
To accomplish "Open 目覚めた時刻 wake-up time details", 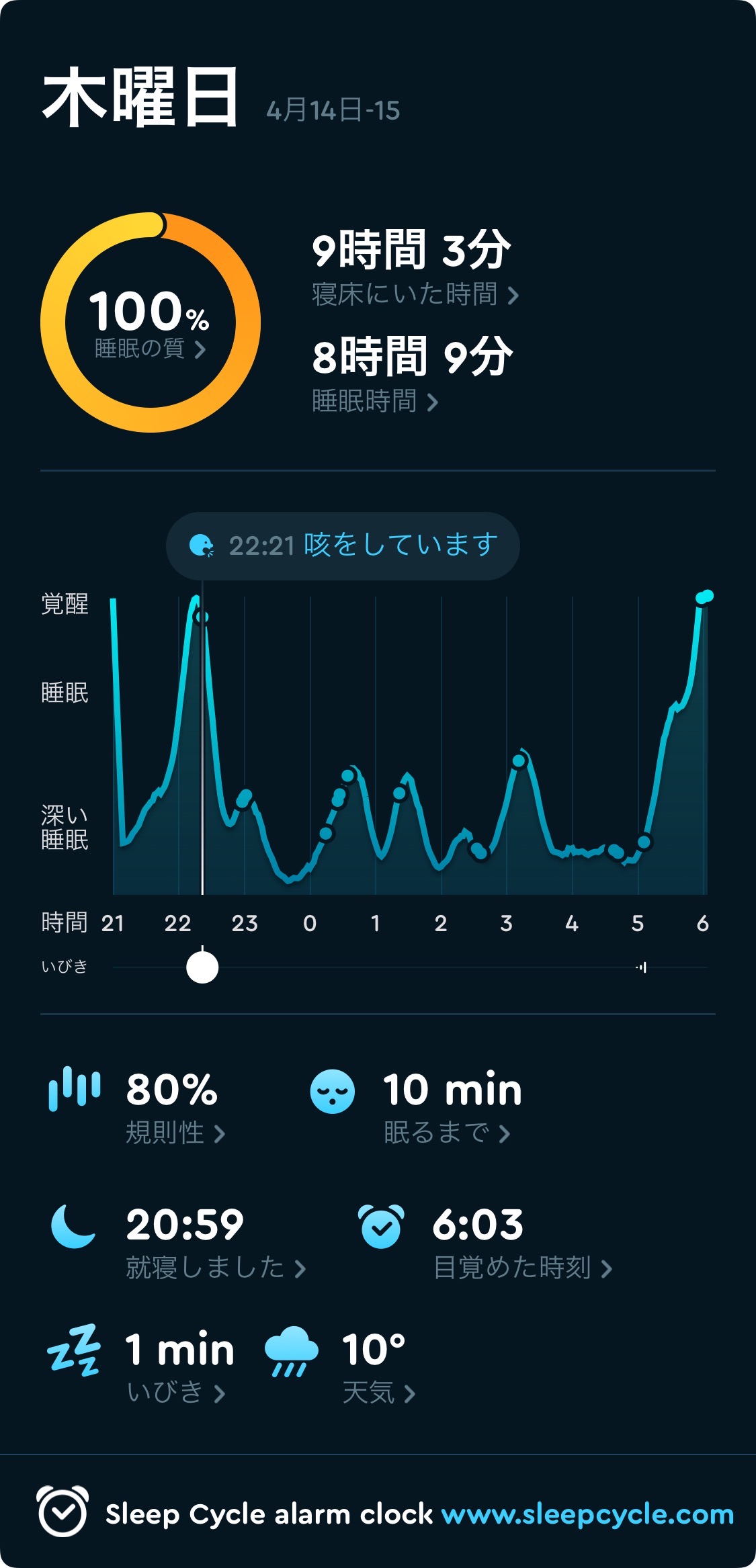I will coord(523,1267).
